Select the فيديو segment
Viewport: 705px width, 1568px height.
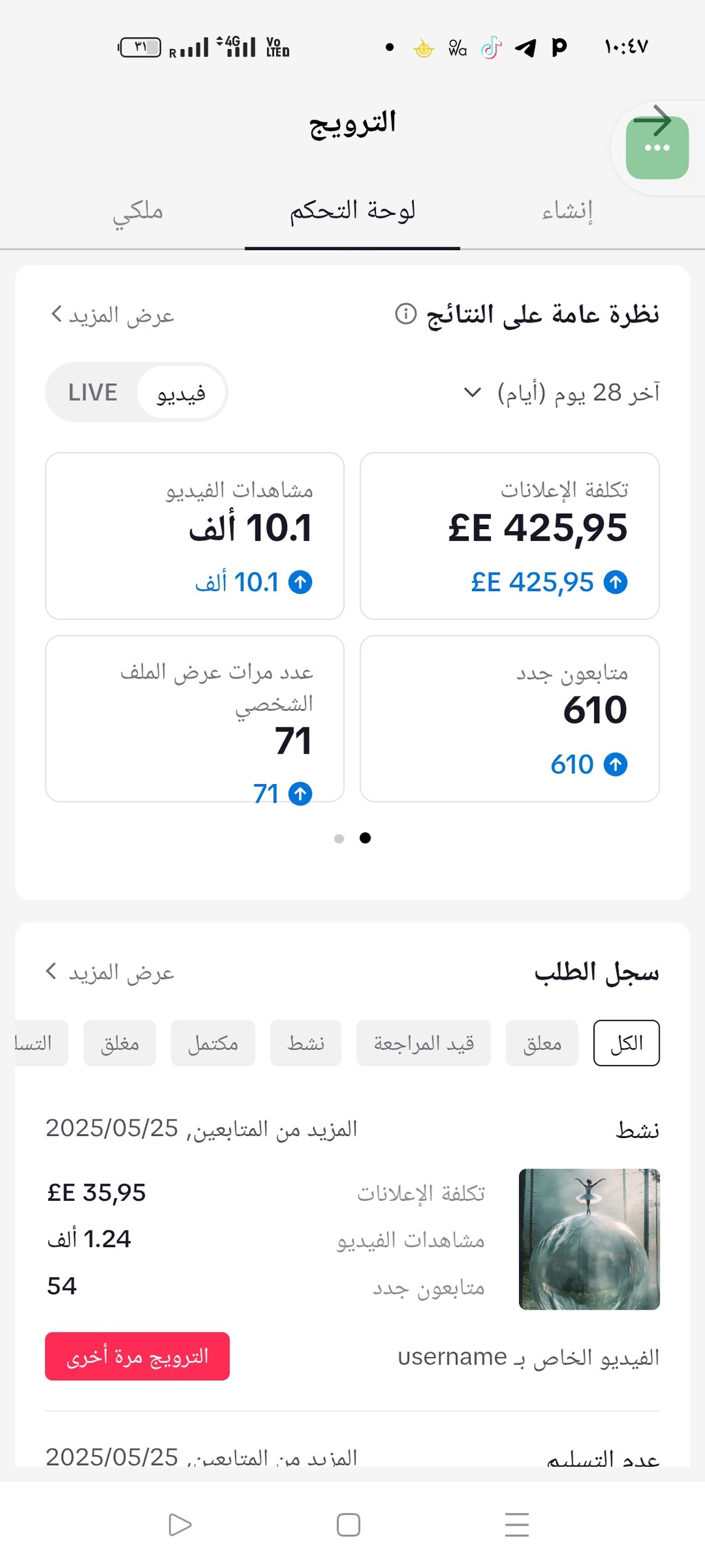(181, 393)
